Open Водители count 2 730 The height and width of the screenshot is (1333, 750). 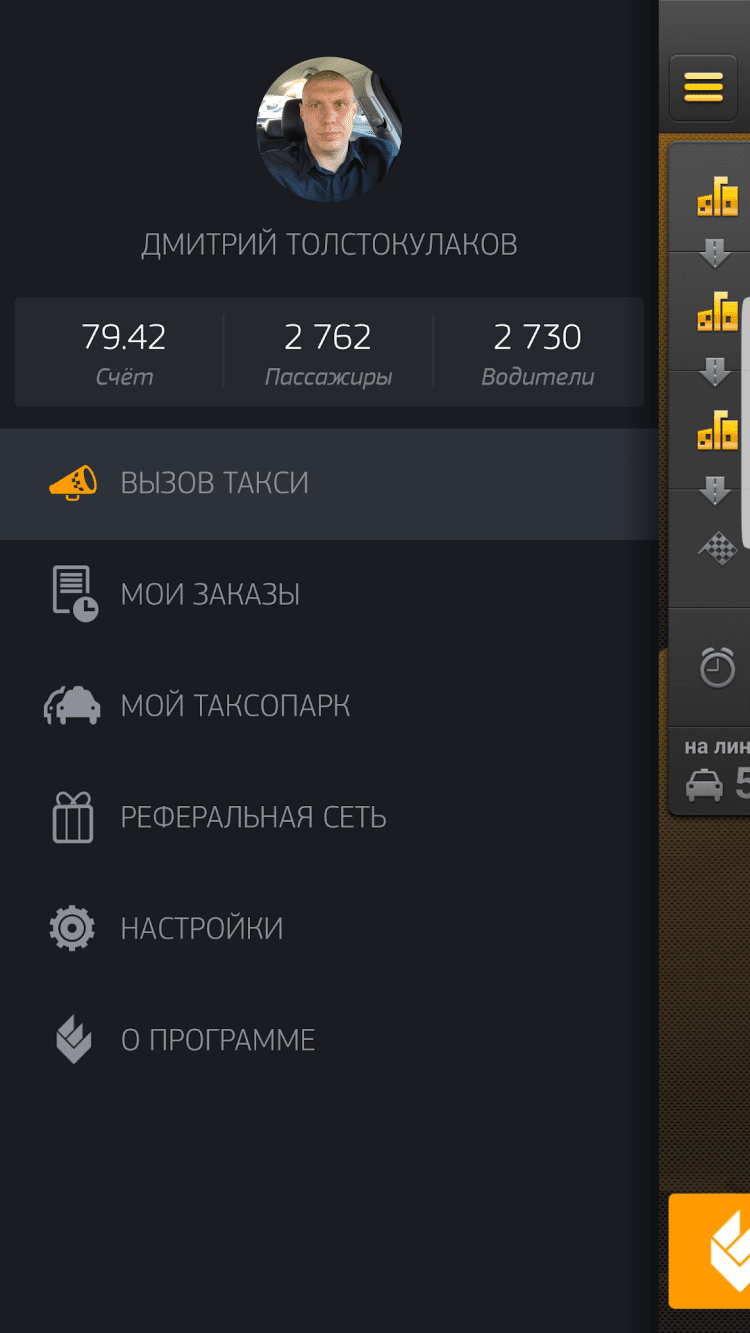coord(537,352)
